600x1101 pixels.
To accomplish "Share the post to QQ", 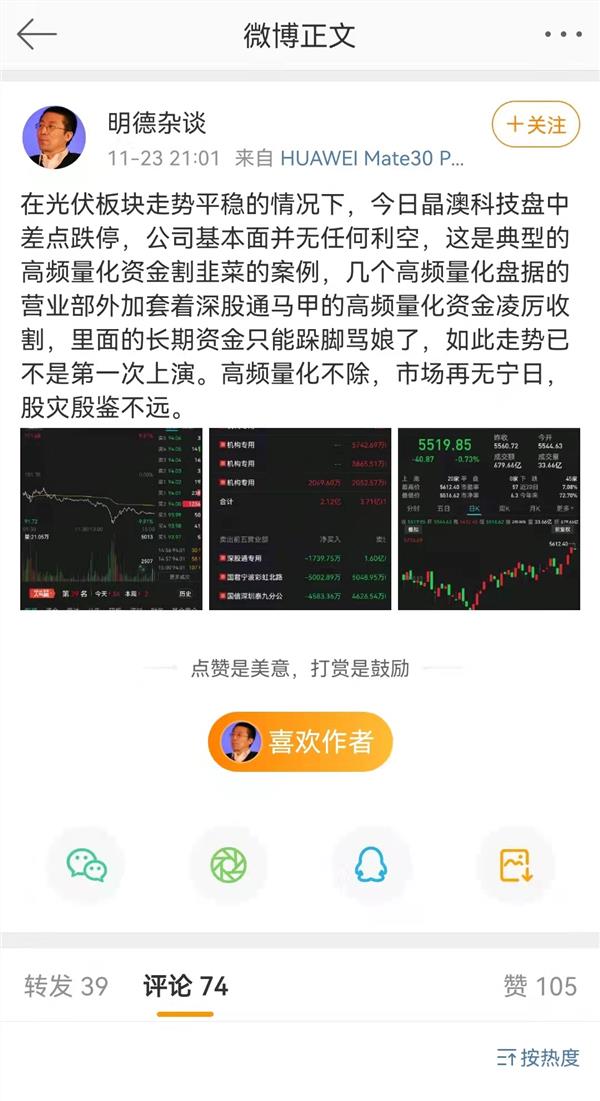I will click(x=371, y=864).
